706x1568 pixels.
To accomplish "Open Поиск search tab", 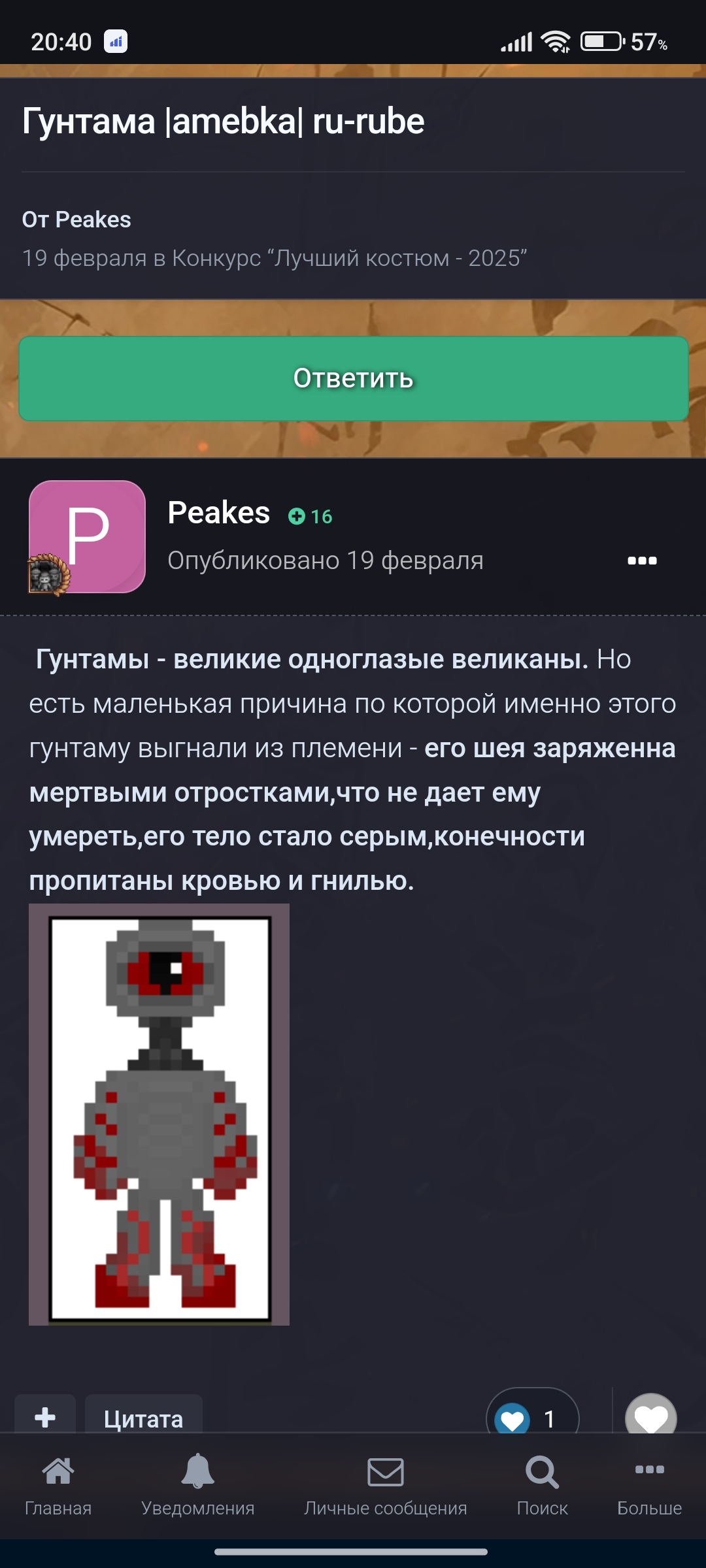I will tap(542, 1486).
